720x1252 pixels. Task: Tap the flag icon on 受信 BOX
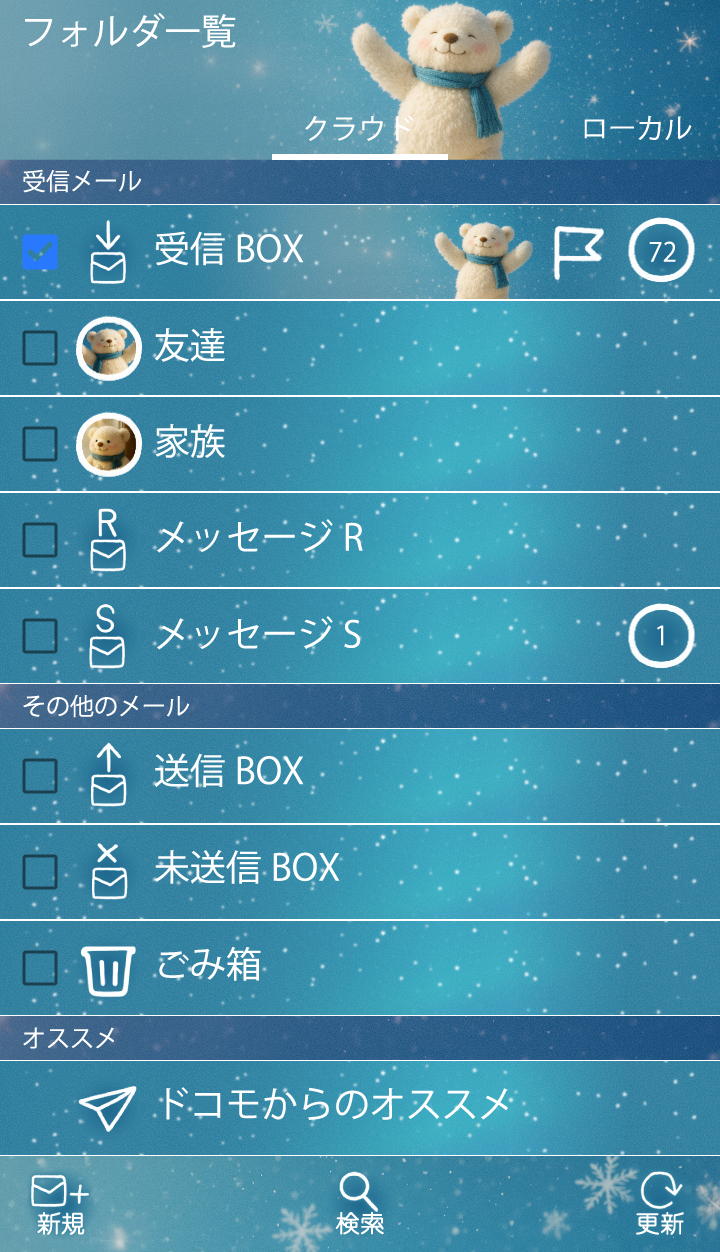click(578, 252)
